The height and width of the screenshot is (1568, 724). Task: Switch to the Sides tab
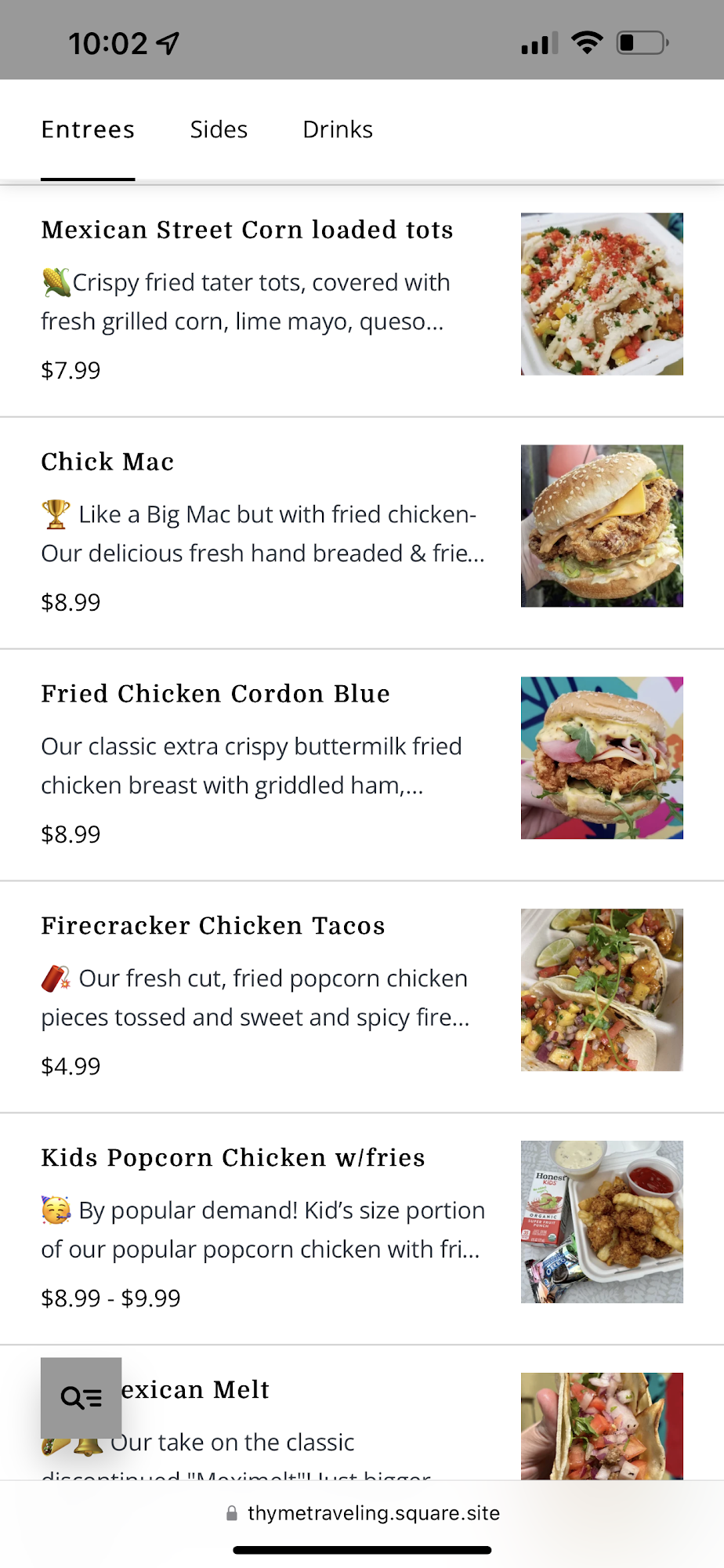click(219, 129)
